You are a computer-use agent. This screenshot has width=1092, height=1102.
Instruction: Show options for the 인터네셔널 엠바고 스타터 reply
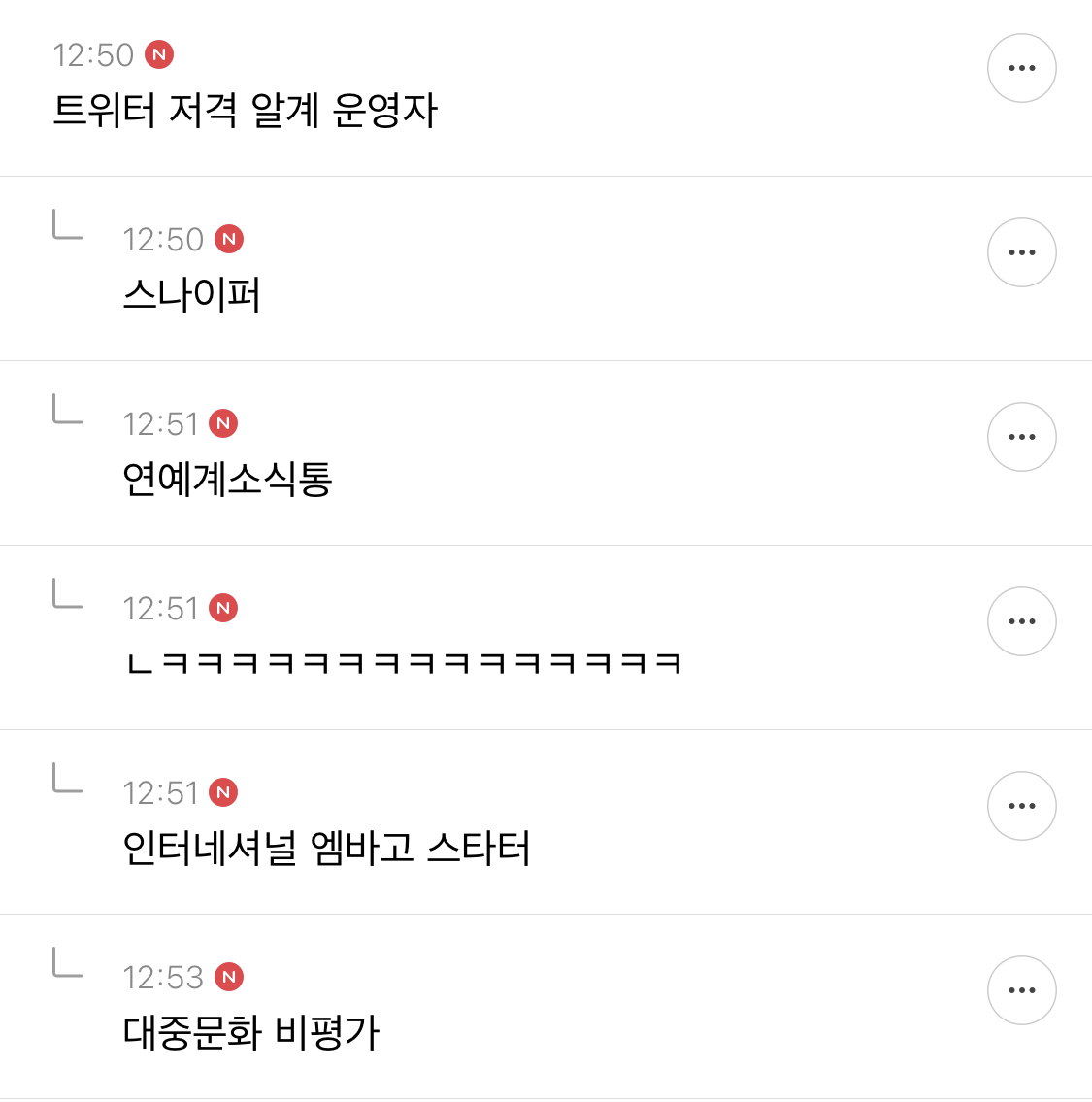(1022, 806)
